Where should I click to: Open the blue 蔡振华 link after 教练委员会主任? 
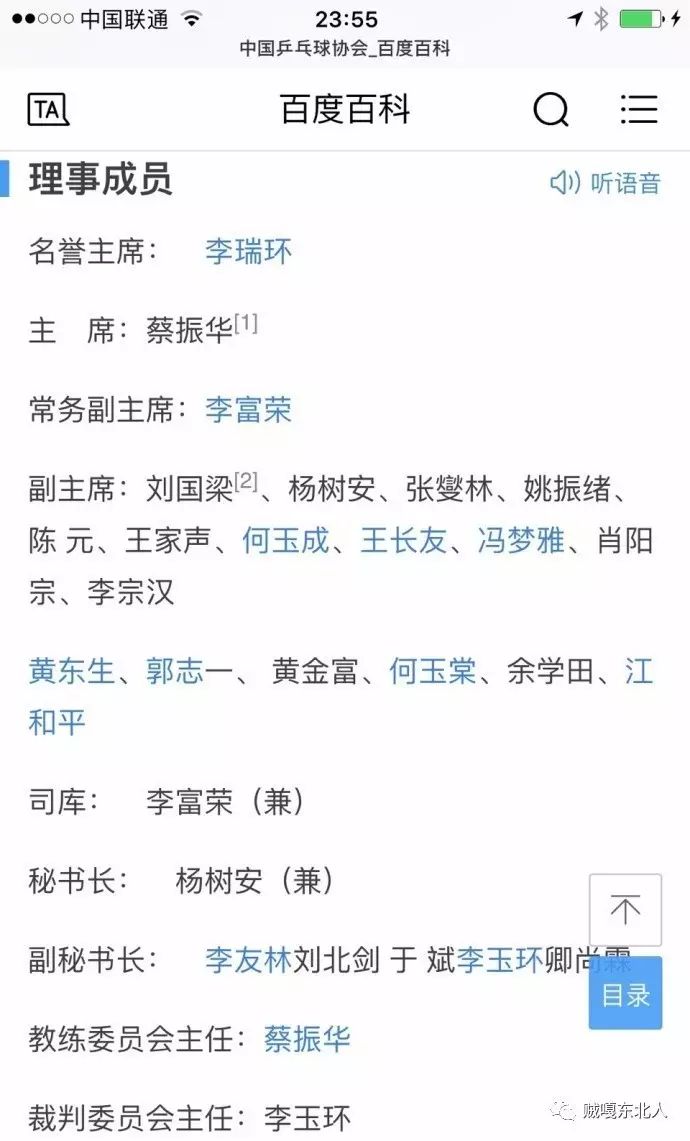point(307,1039)
